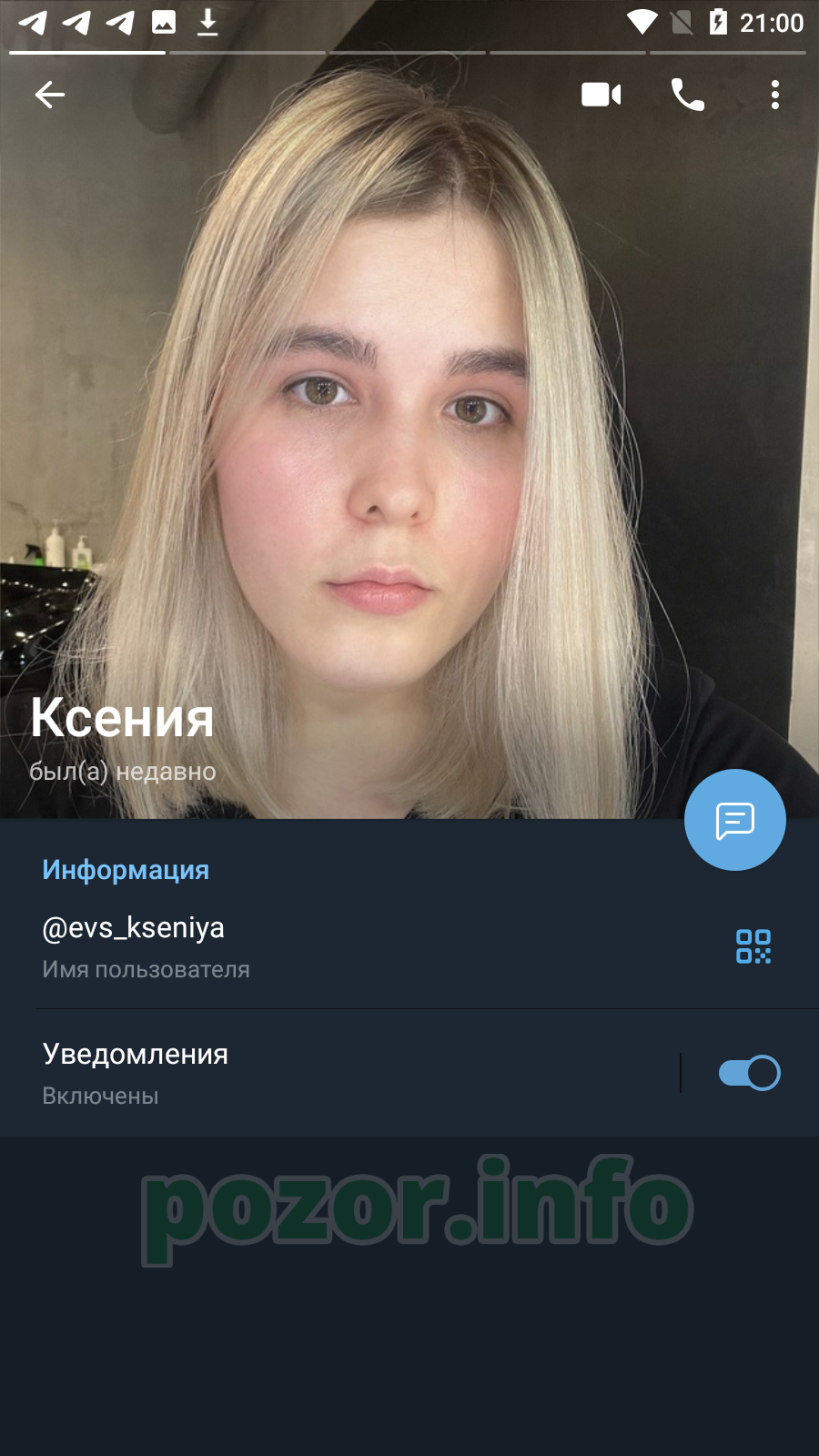Viewport: 819px width, 1456px height.
Task: Open the profile photo fullscreen
Action: click(409, 409)
